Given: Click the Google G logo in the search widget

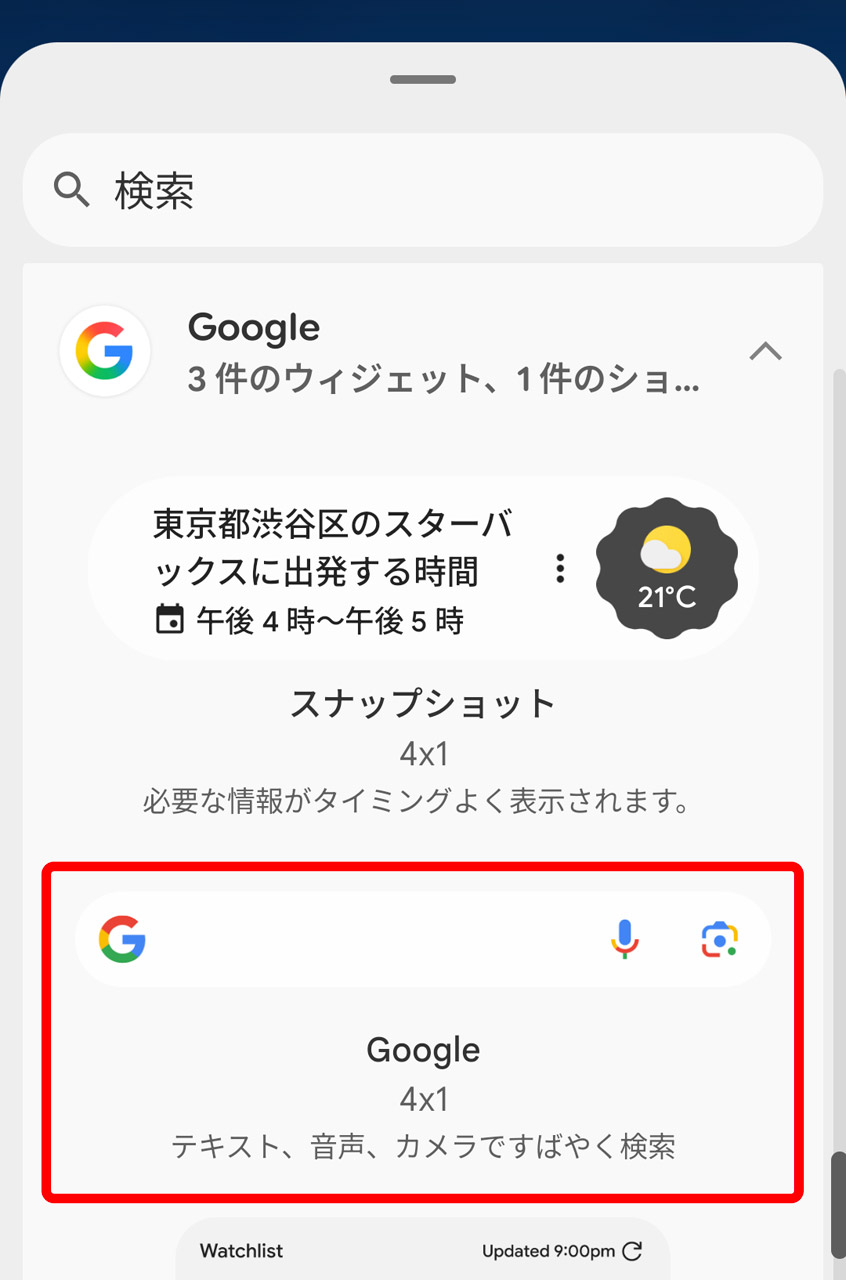Looking at the screenshot, I should click(122, 938).
